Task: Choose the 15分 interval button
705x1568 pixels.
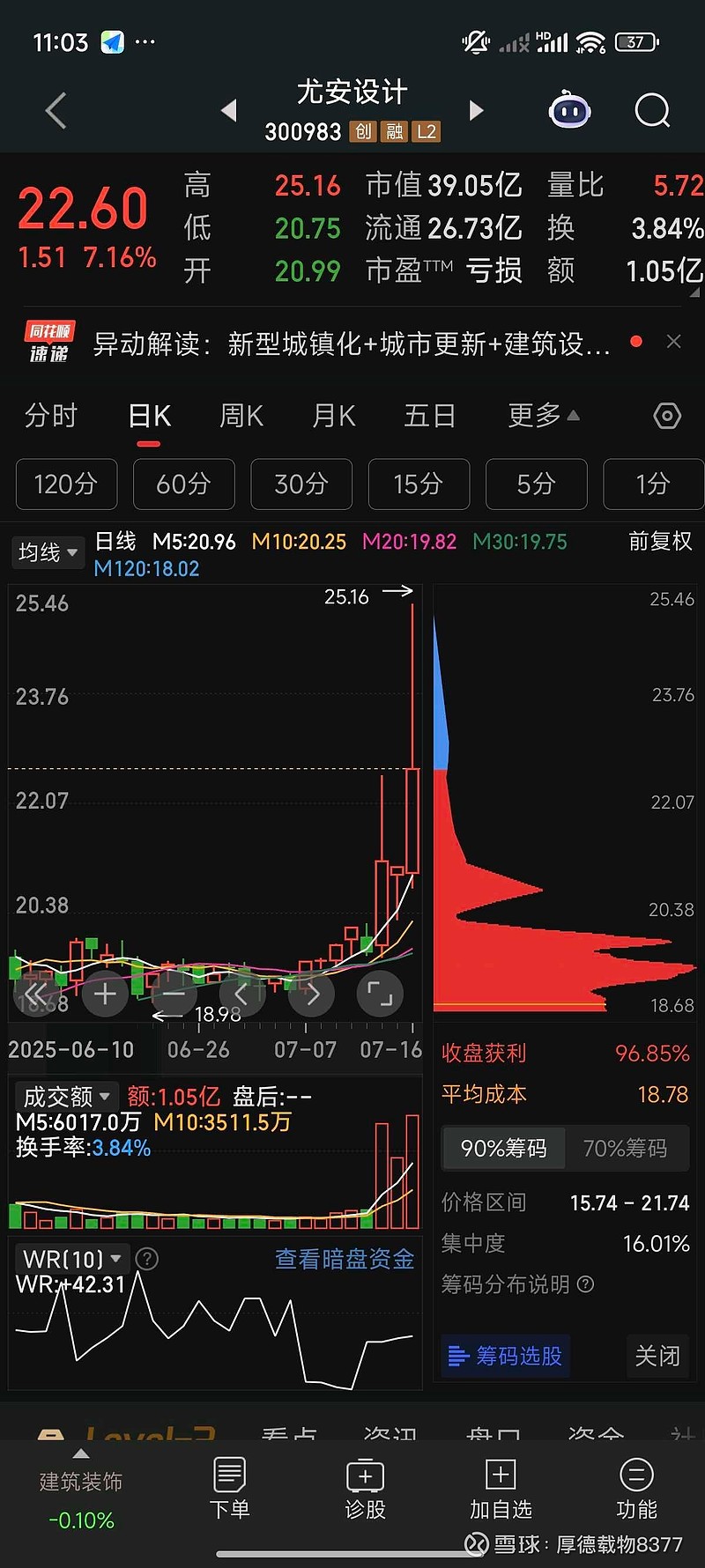Action: click(x=419, y=484)
